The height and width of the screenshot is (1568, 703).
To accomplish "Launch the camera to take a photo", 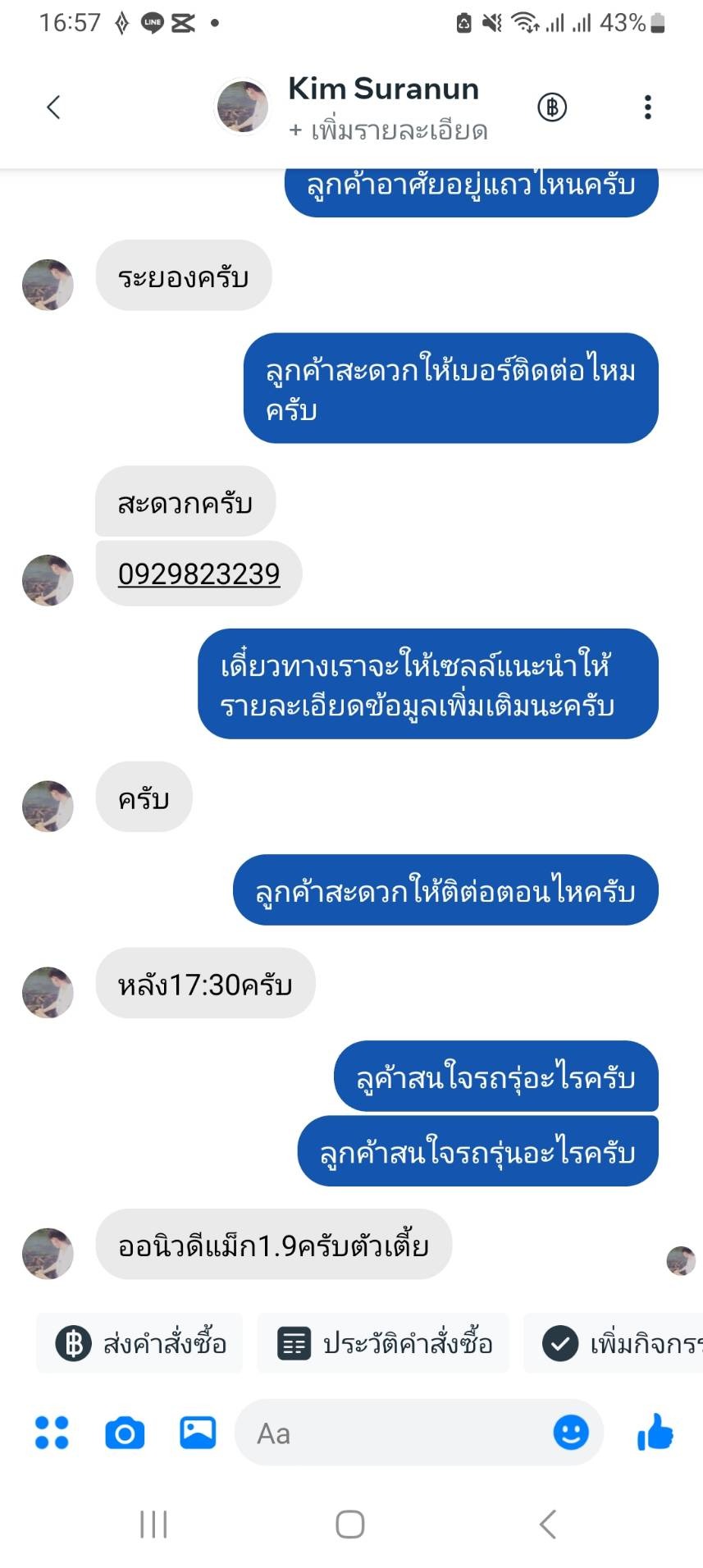I will click(x=125, y=1433).
